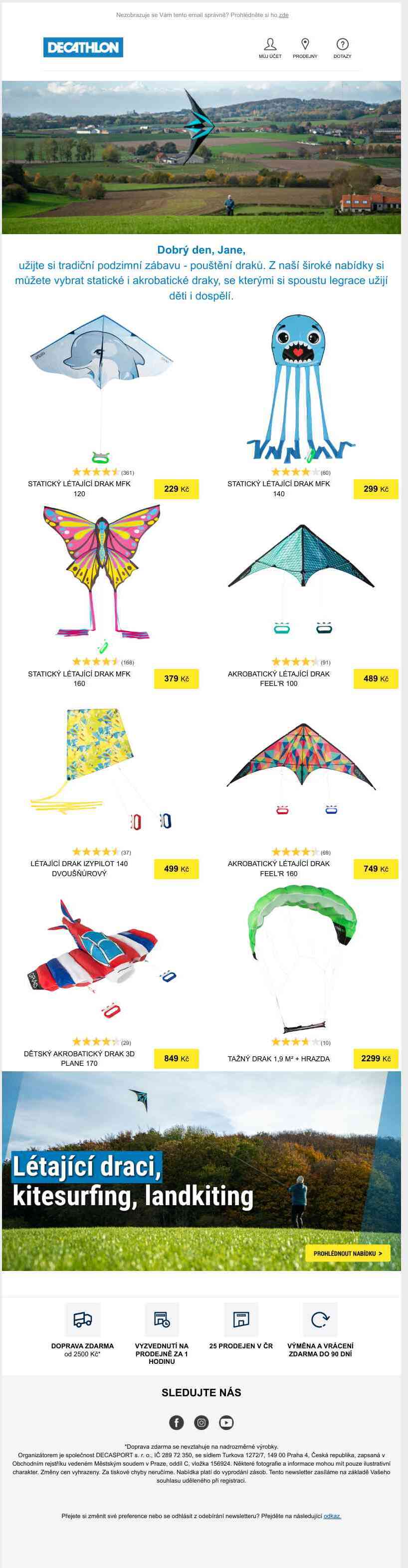Follow the 'odkaz' unsubscribe link

[332, 1516]
